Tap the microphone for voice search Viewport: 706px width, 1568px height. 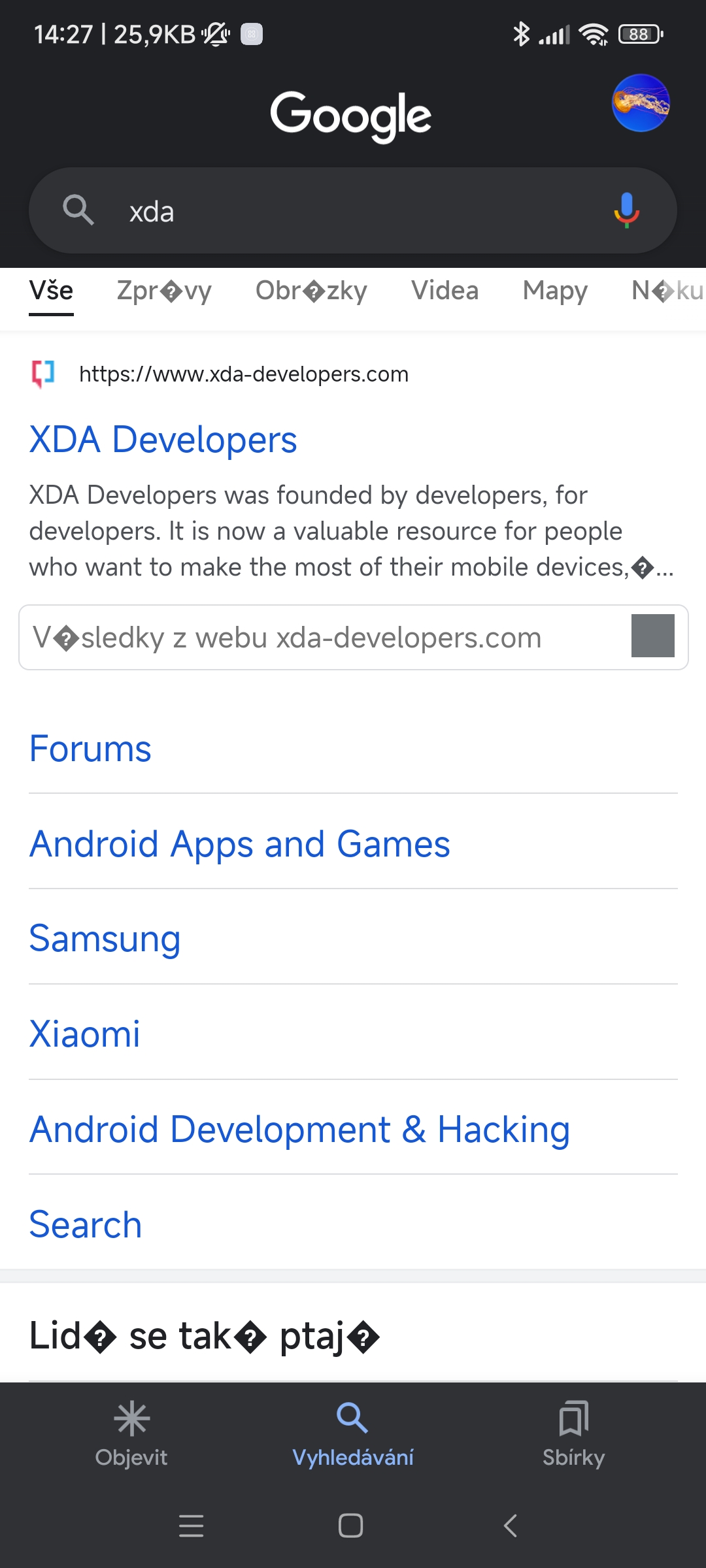pos(626,210)
